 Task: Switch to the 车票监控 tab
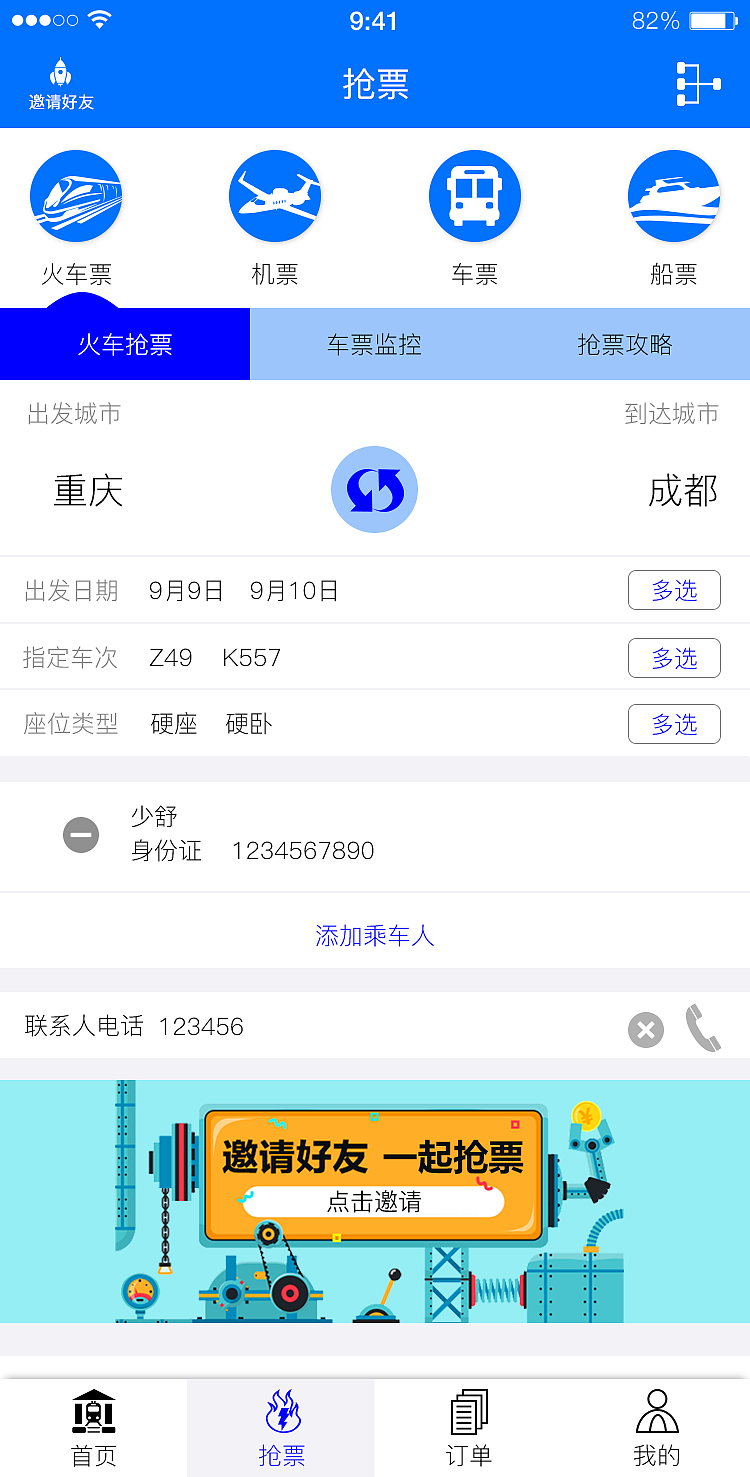[375, 343]
